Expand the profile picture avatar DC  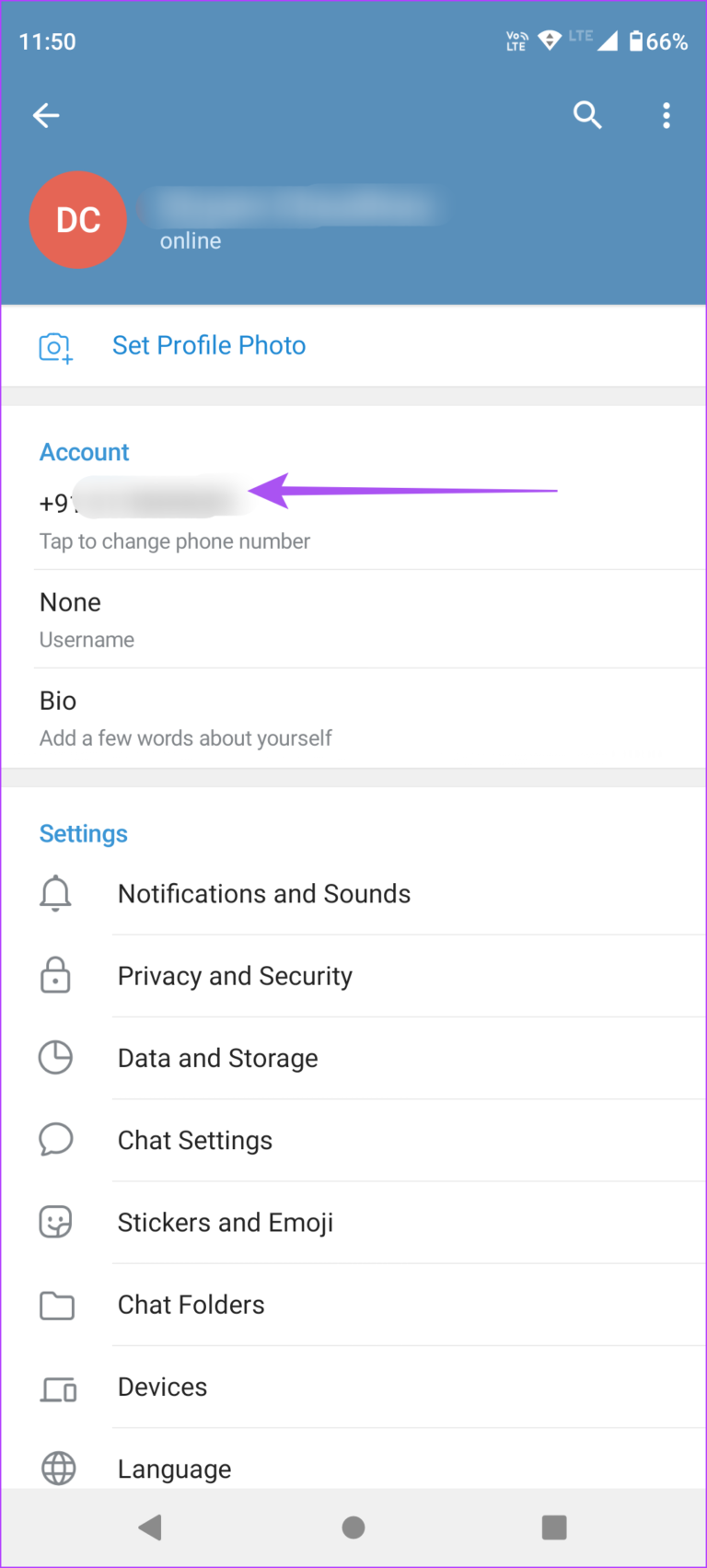click(78, 220)
